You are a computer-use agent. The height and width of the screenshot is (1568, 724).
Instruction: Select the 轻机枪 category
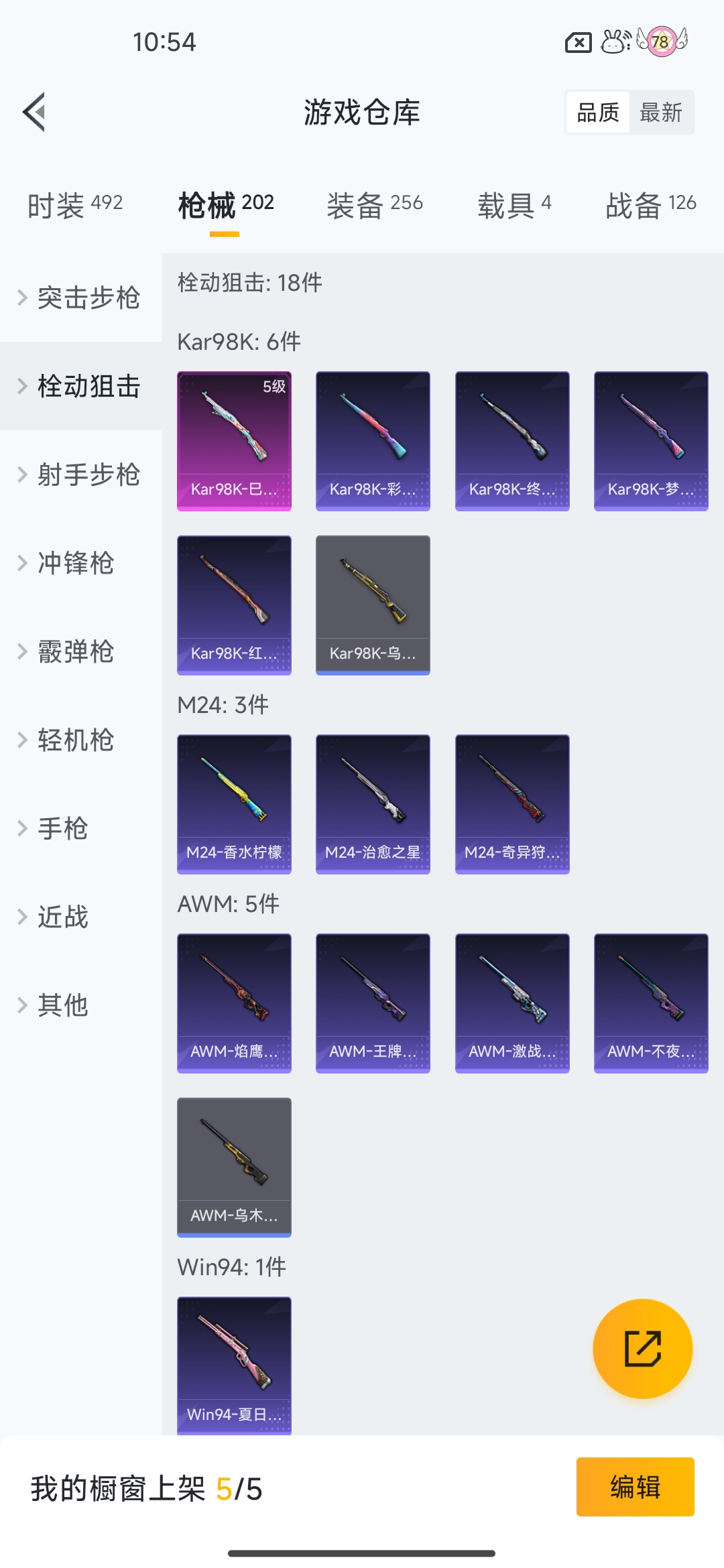[75, 740]
